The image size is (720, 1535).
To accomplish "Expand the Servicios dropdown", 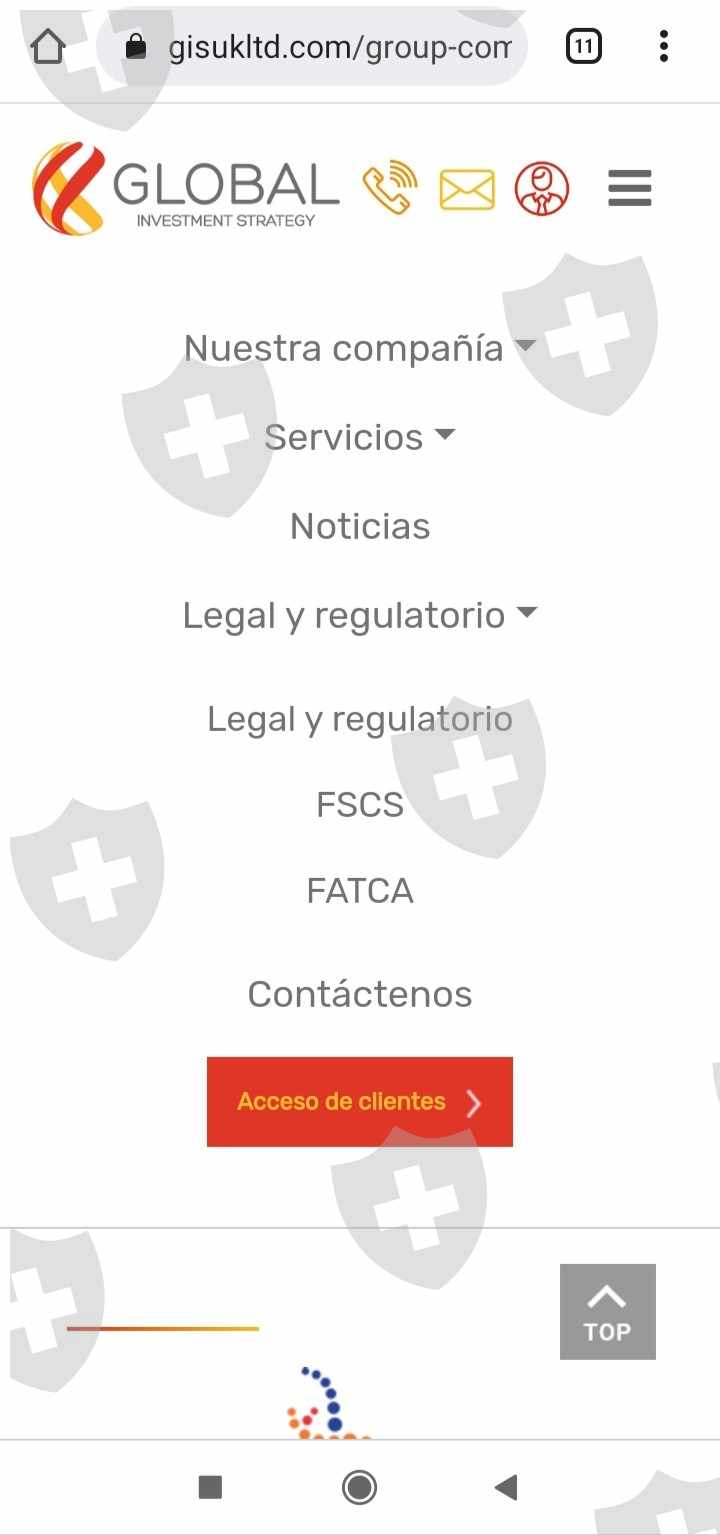I will (x=360, y=437).
